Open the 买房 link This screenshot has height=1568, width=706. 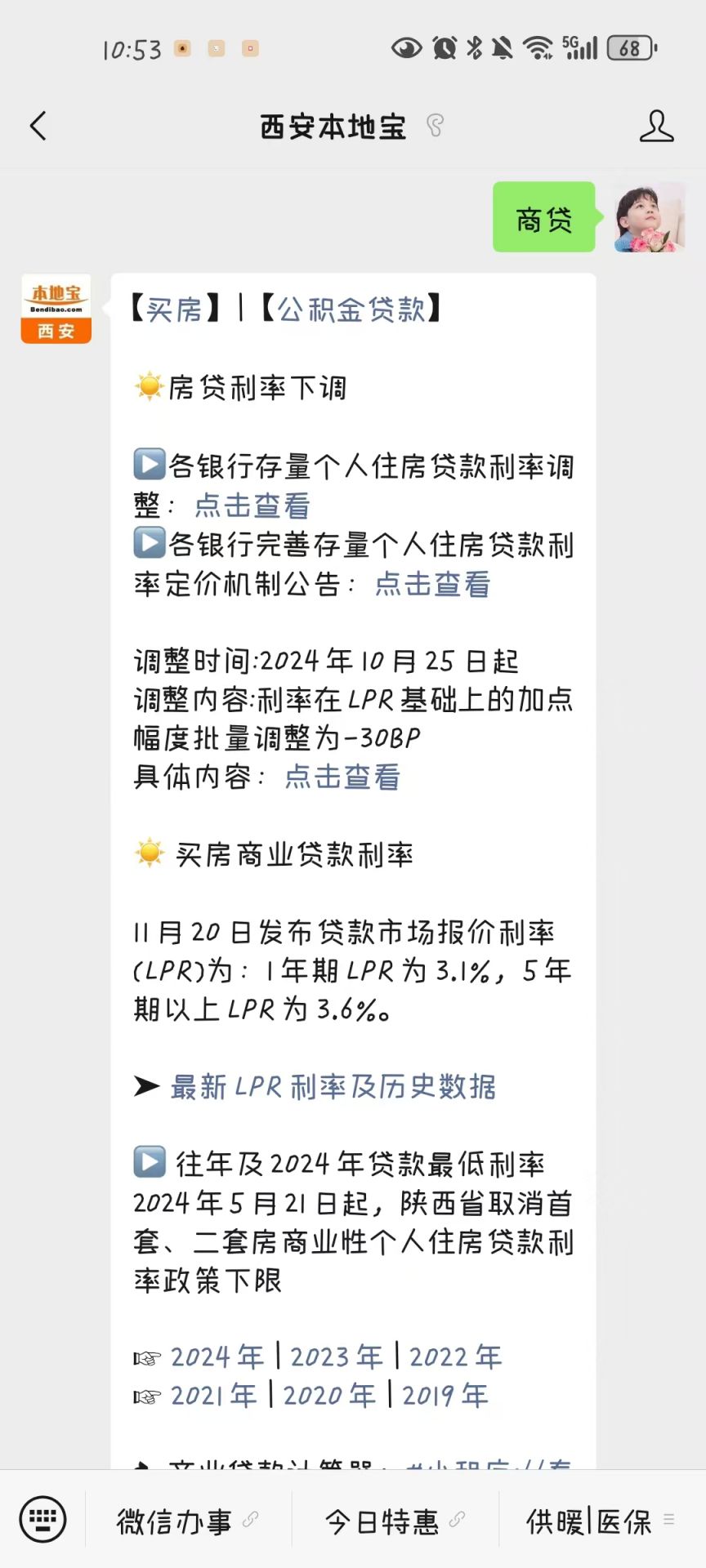pos(175,309)
